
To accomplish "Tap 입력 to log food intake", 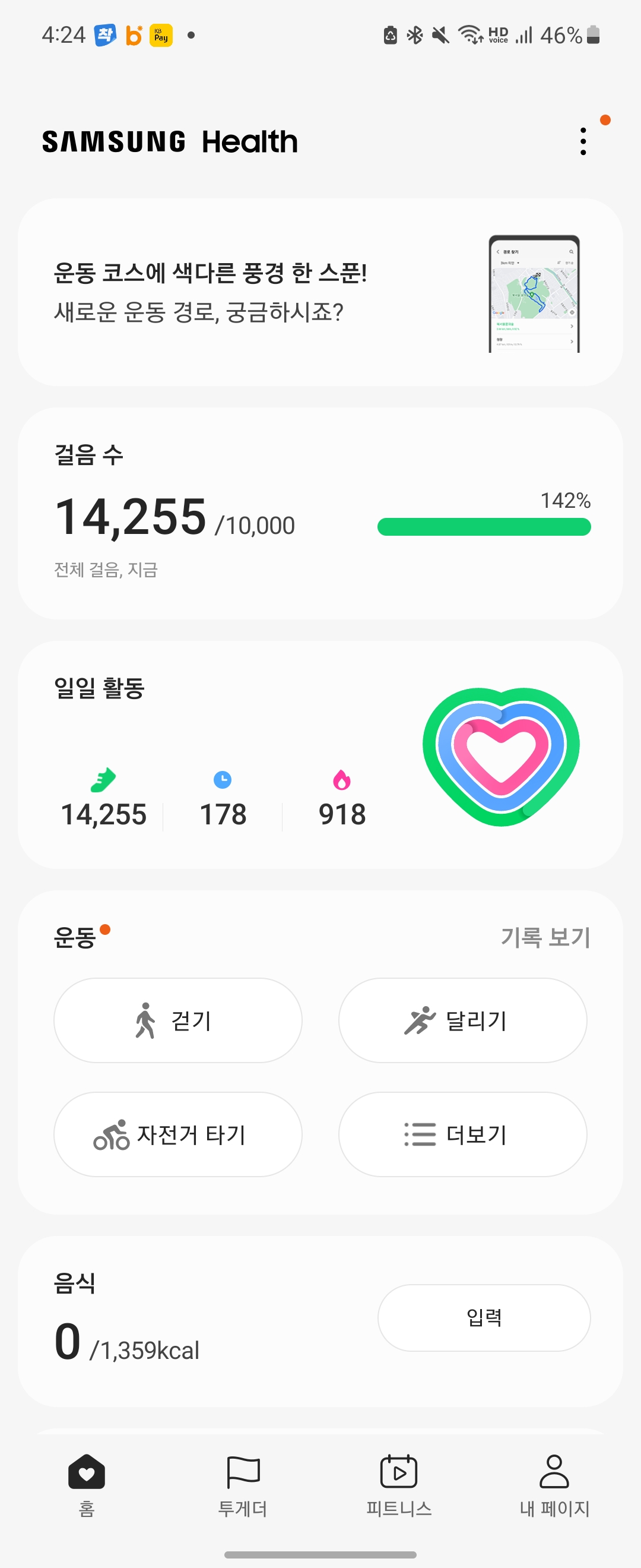I will click(x=484, y=1318).
